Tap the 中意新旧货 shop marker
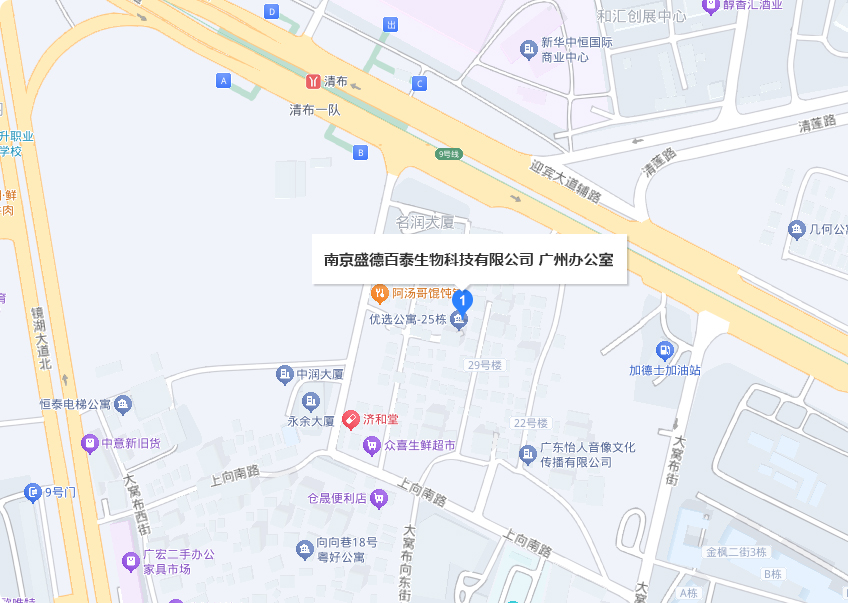 [x=89, y=442]
